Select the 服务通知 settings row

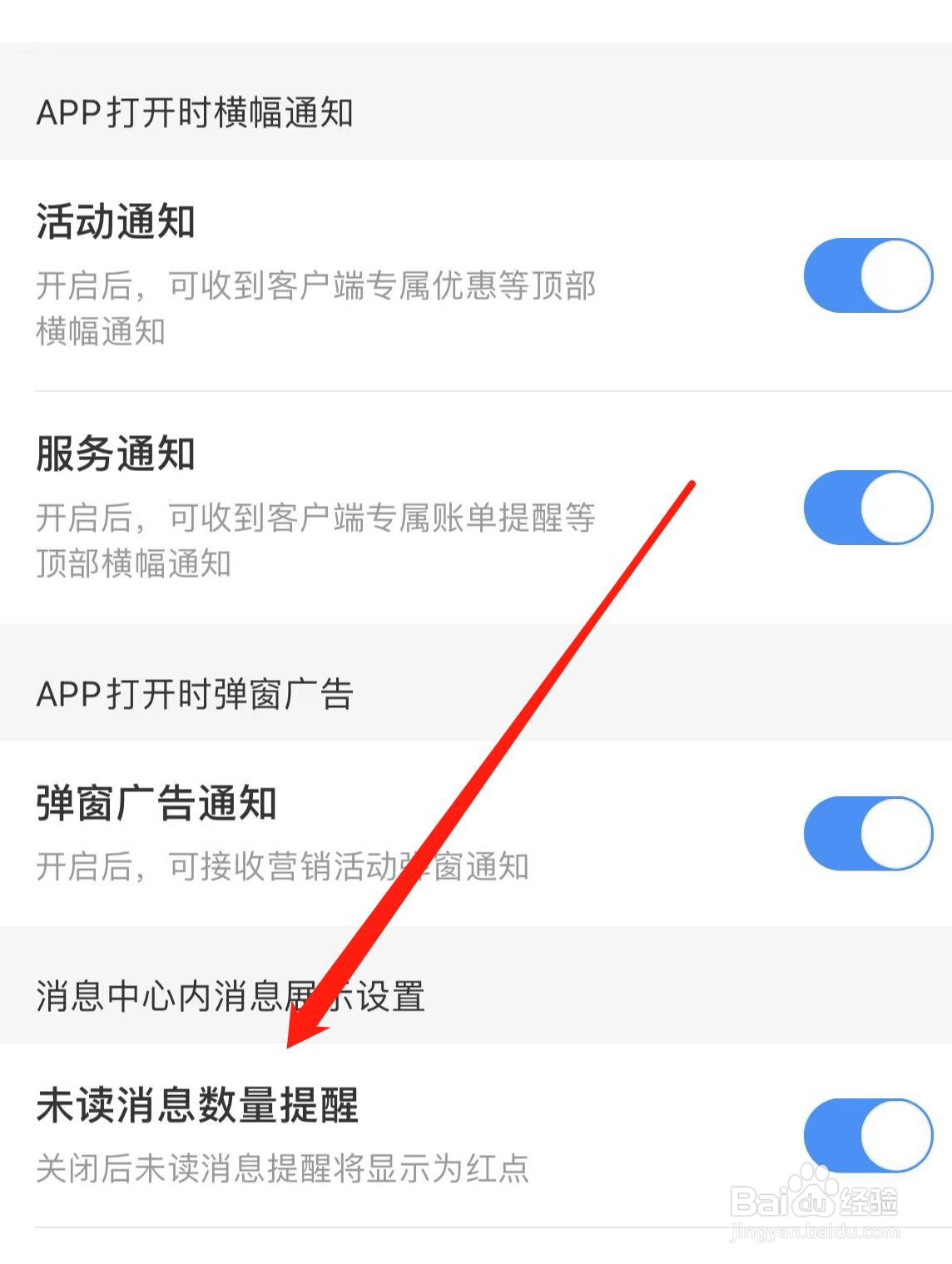(x=416, y=508)
